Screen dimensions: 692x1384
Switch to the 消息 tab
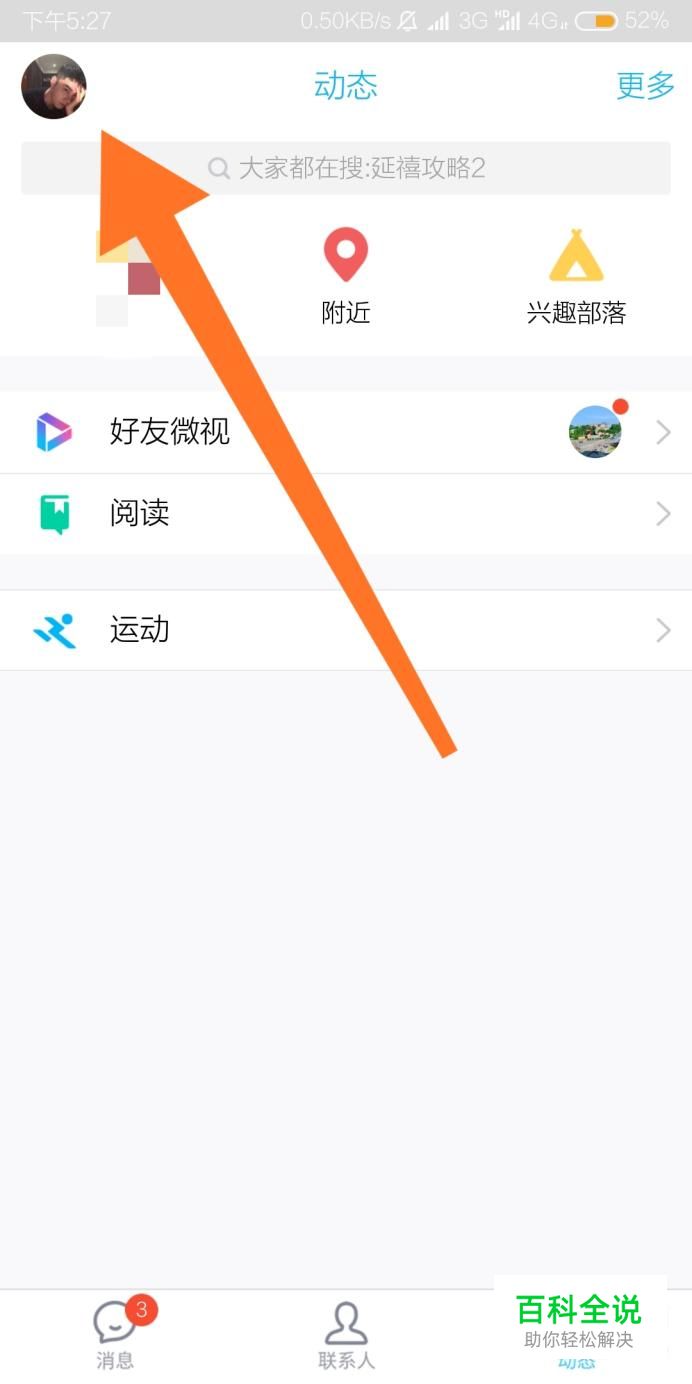(116, 1335)
